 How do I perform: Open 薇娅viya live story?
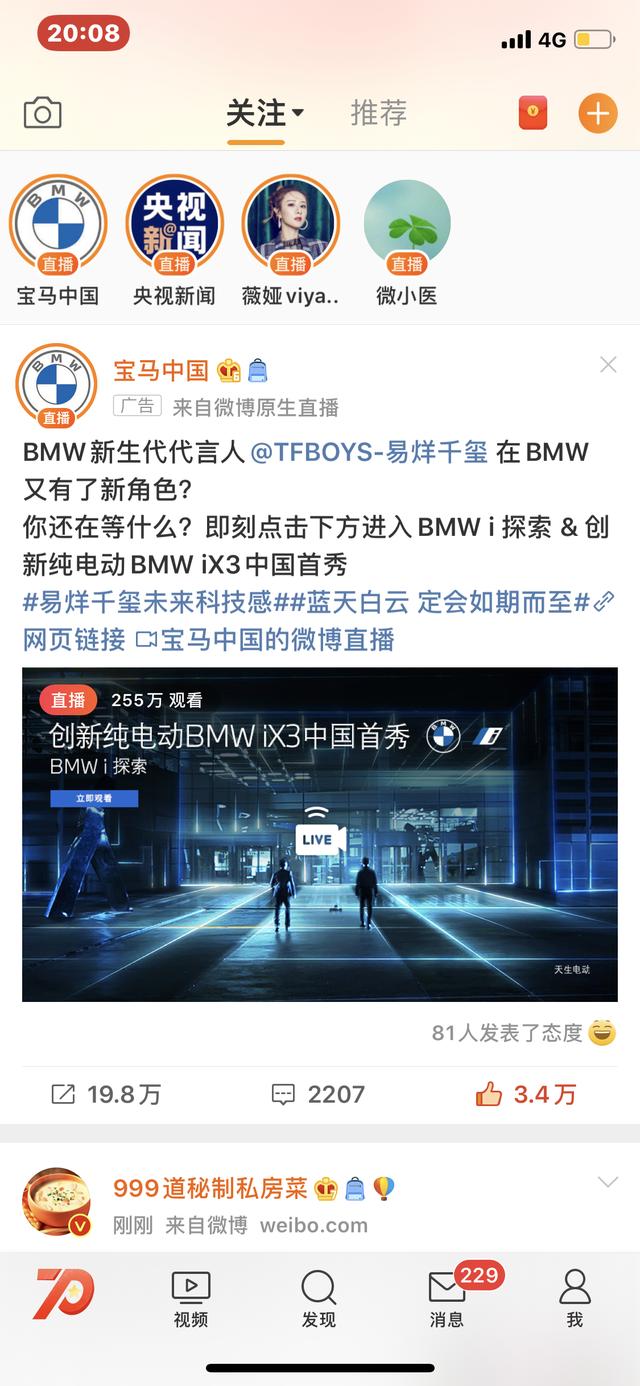point(291,225)
